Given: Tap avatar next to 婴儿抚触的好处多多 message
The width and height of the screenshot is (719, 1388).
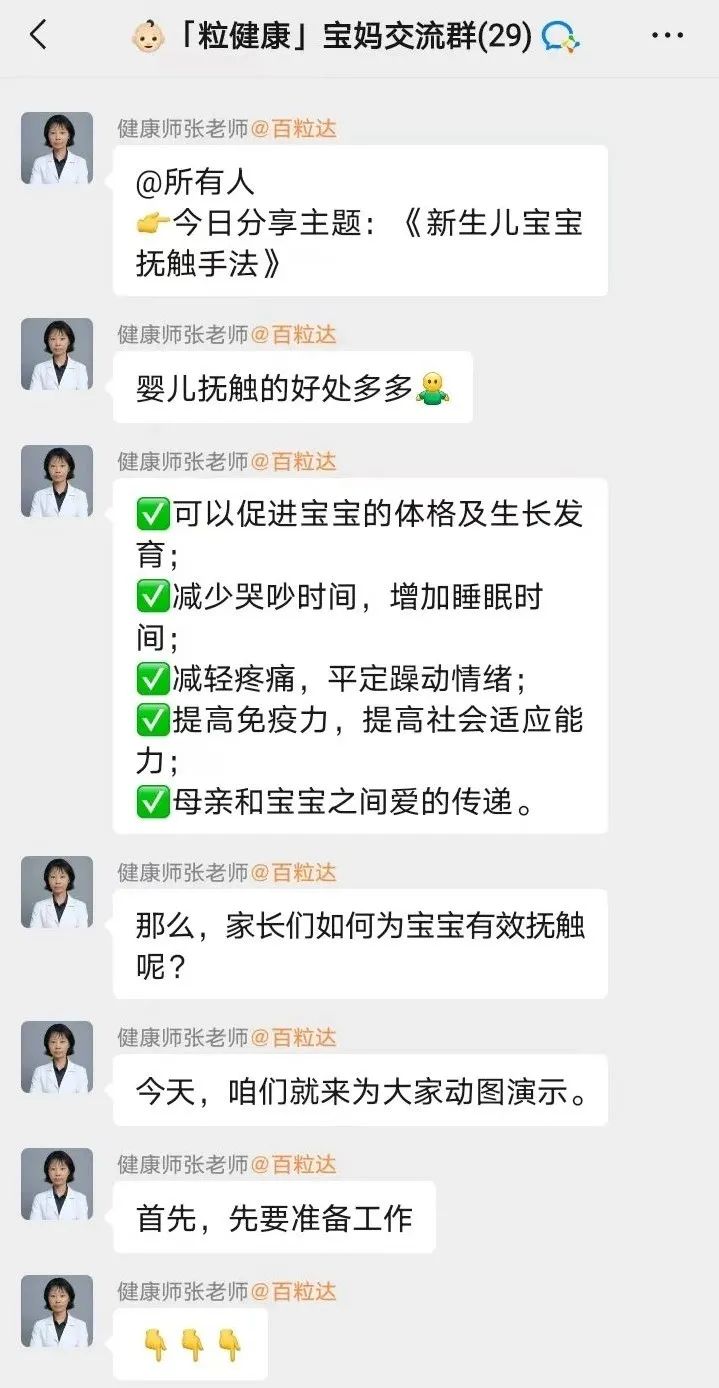Looking at the screenshot, I should coord(57,354).
